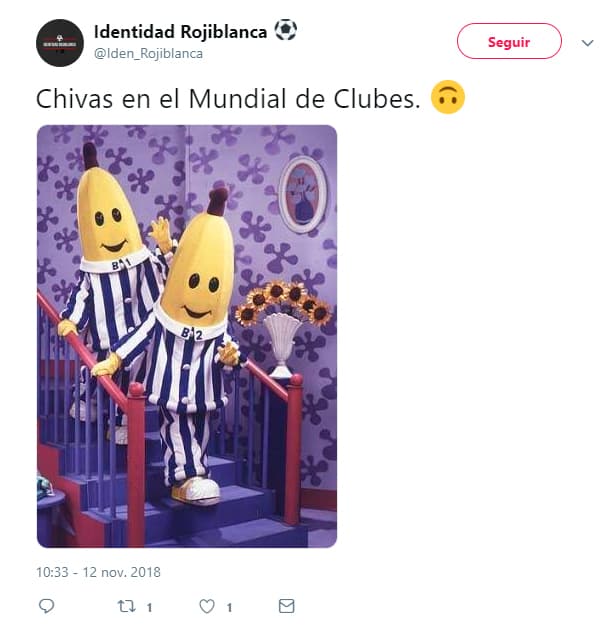Viewport: 612px width, 630px height.
Task: Retweet the Chivas post
Action: point(124,606)
